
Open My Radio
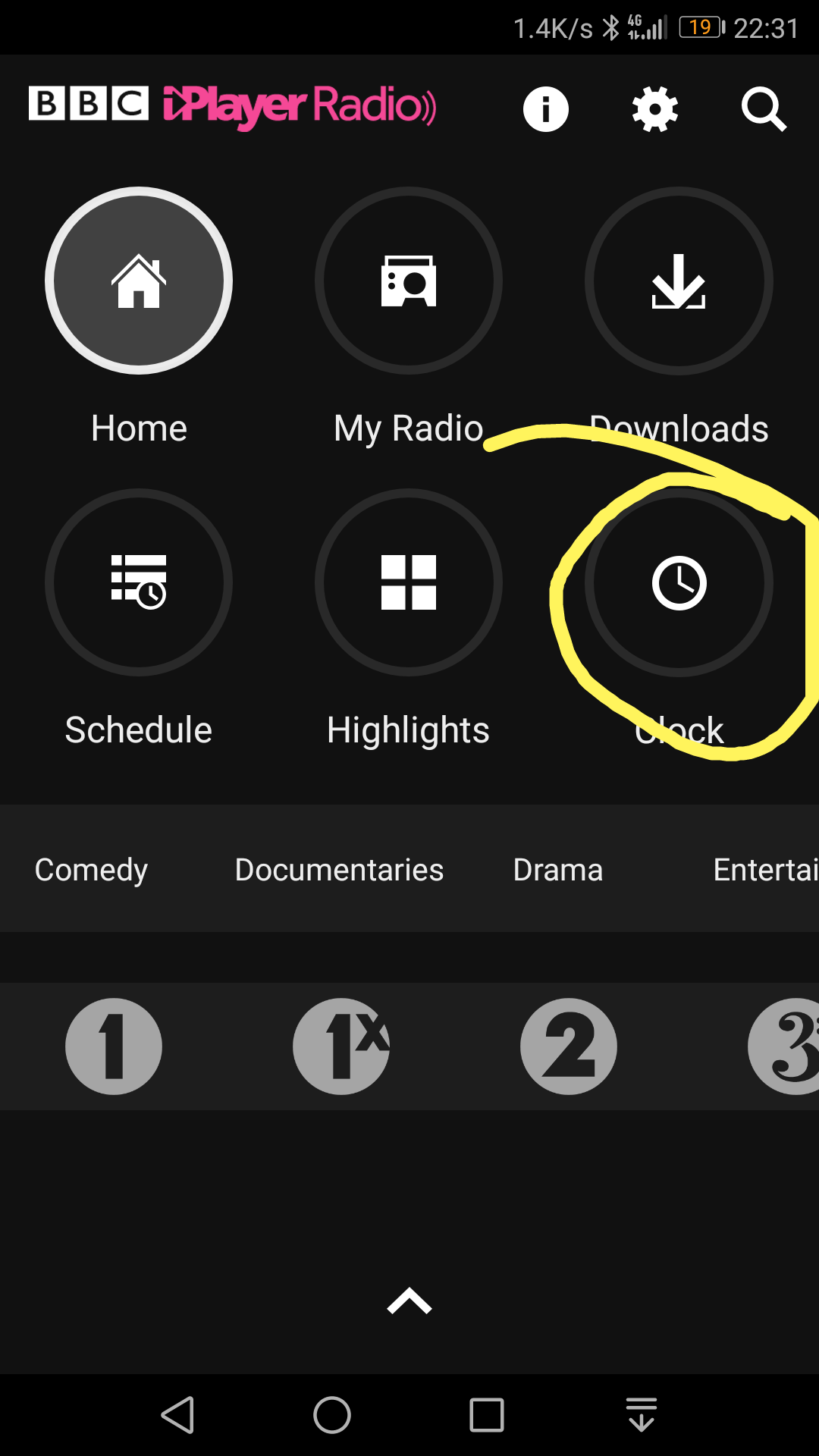[409, 281]
